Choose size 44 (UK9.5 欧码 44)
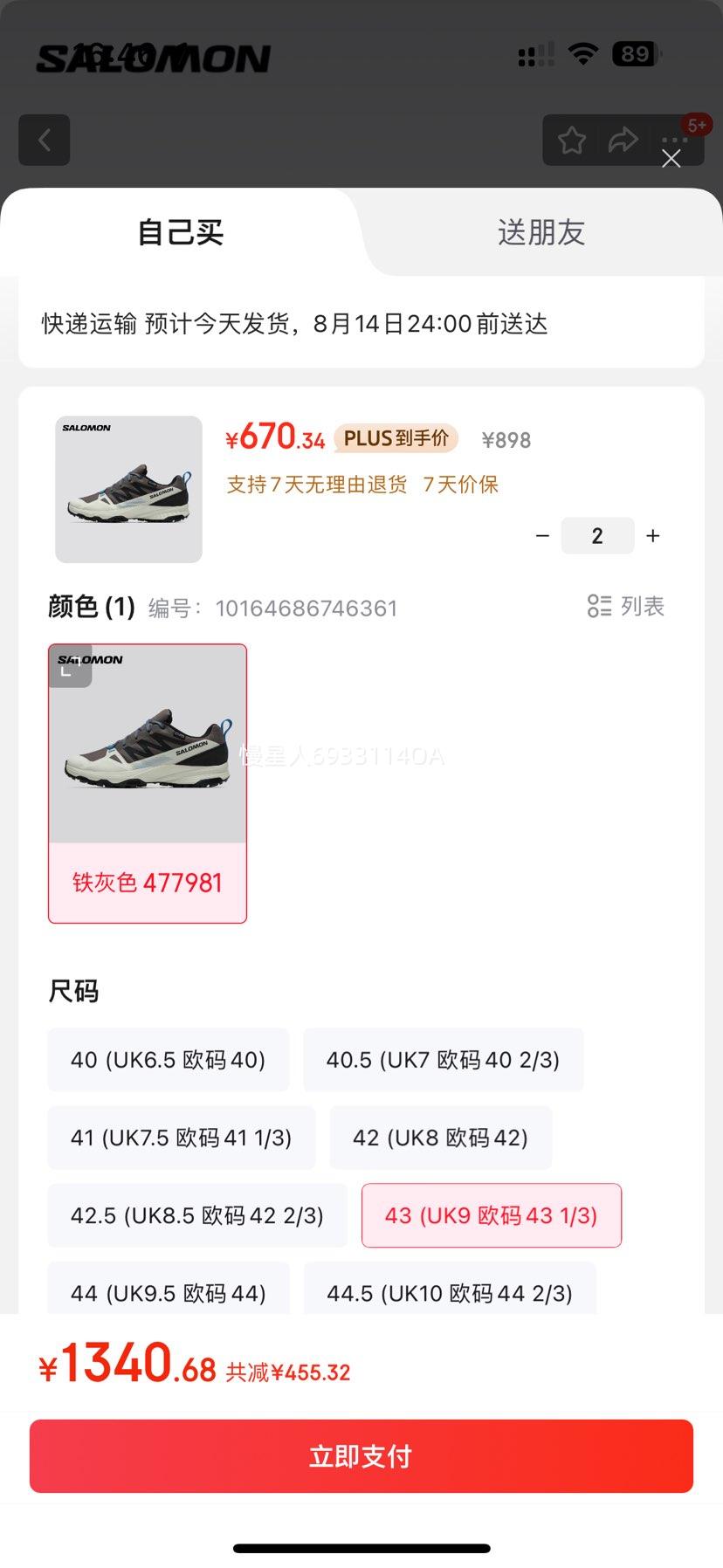The image size is (723, 1568). [x=169, y=1290]
